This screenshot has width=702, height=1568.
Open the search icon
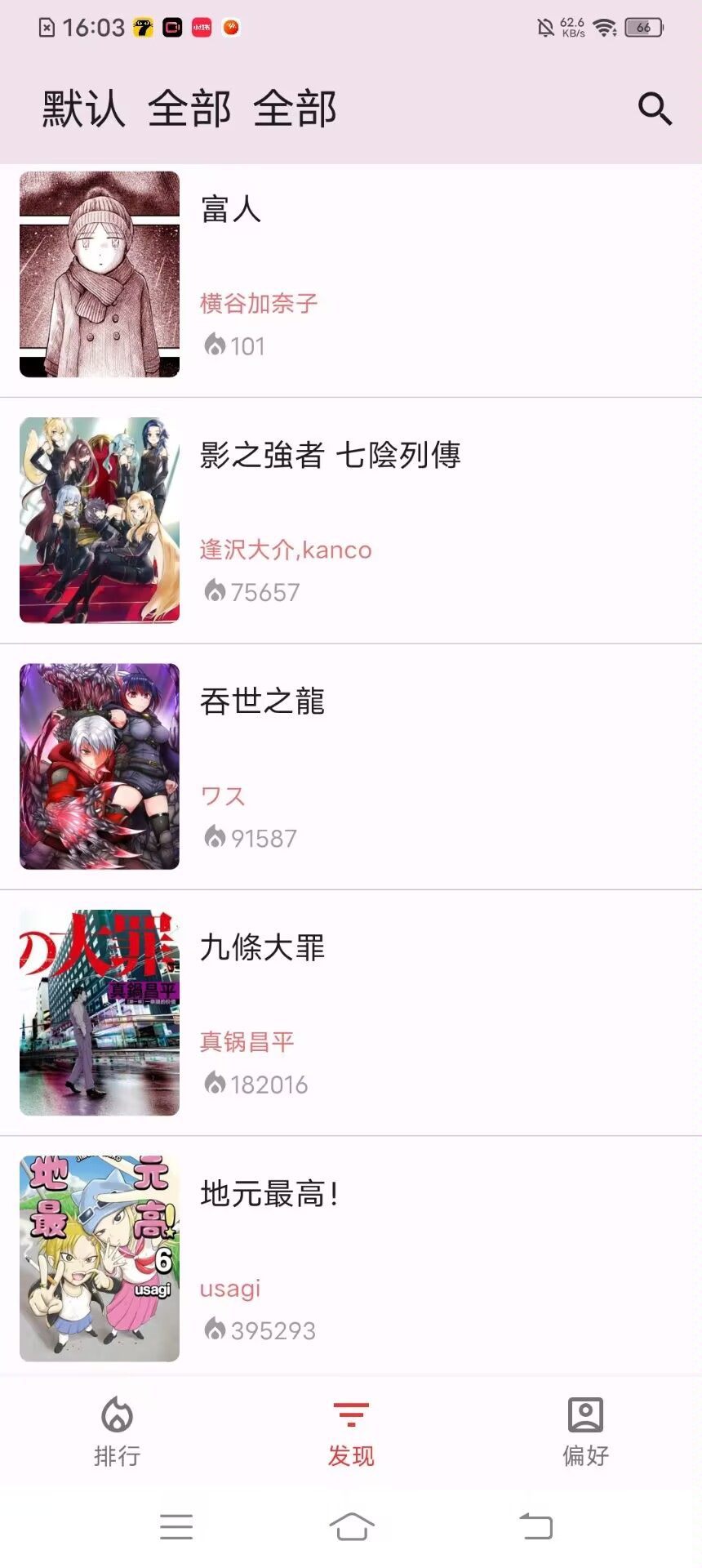tap(655, 109)
